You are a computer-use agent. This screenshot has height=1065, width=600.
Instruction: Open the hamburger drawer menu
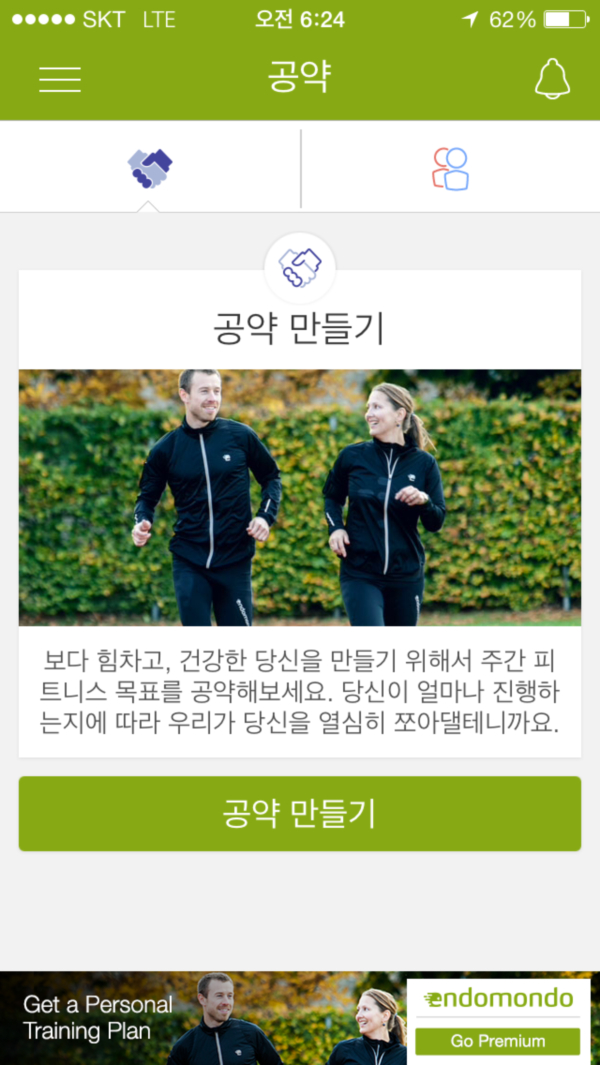click(60, 79)
